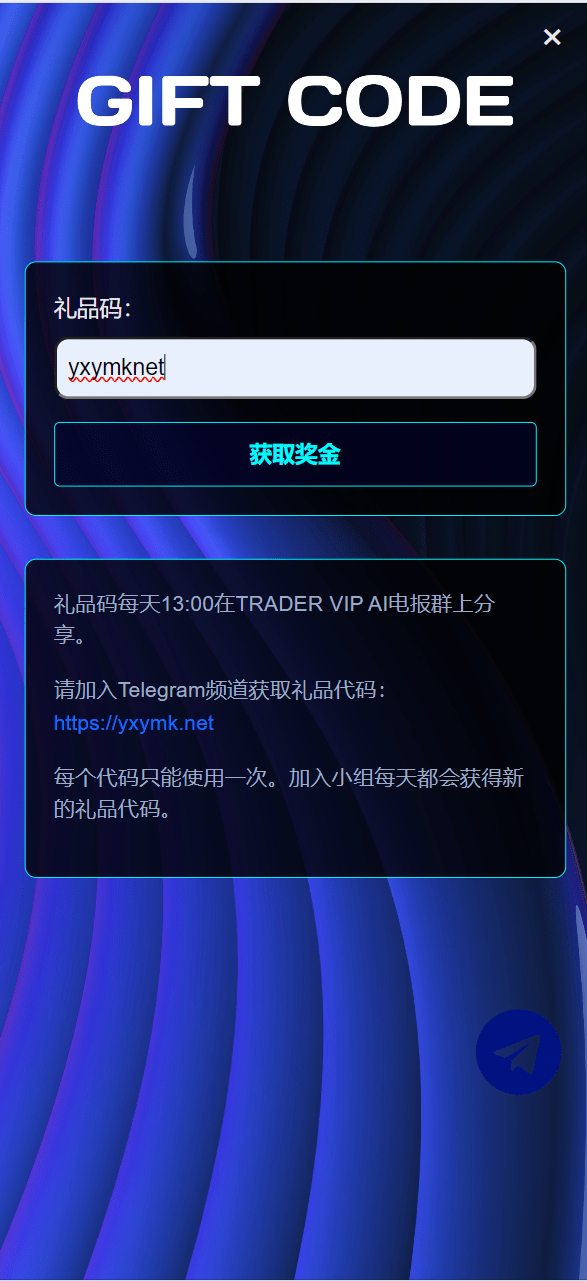Viewport: 587px width, 1281px height.
Task: Open the https://yxymk.net link
Action: [134, 723]
